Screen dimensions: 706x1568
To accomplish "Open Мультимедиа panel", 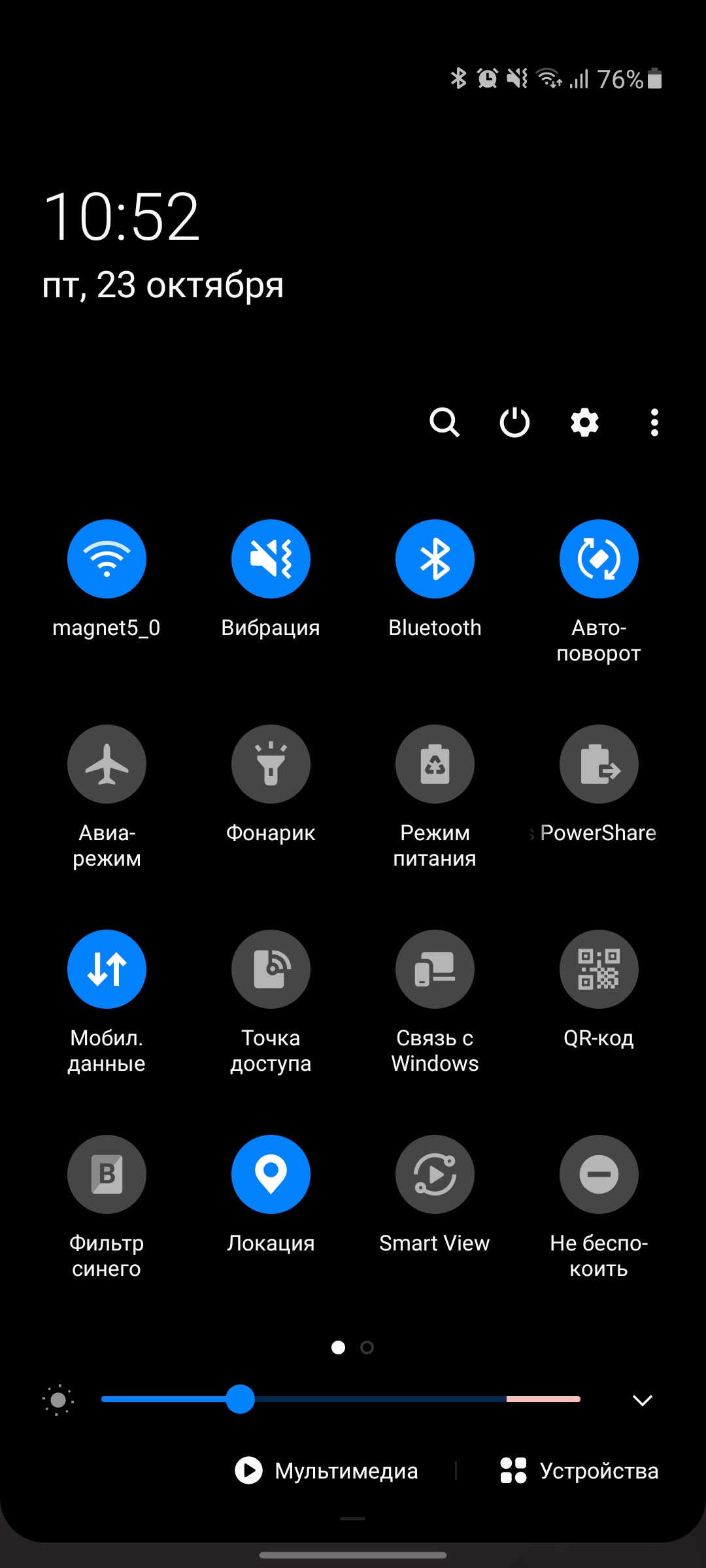I will pos(327,1471).
